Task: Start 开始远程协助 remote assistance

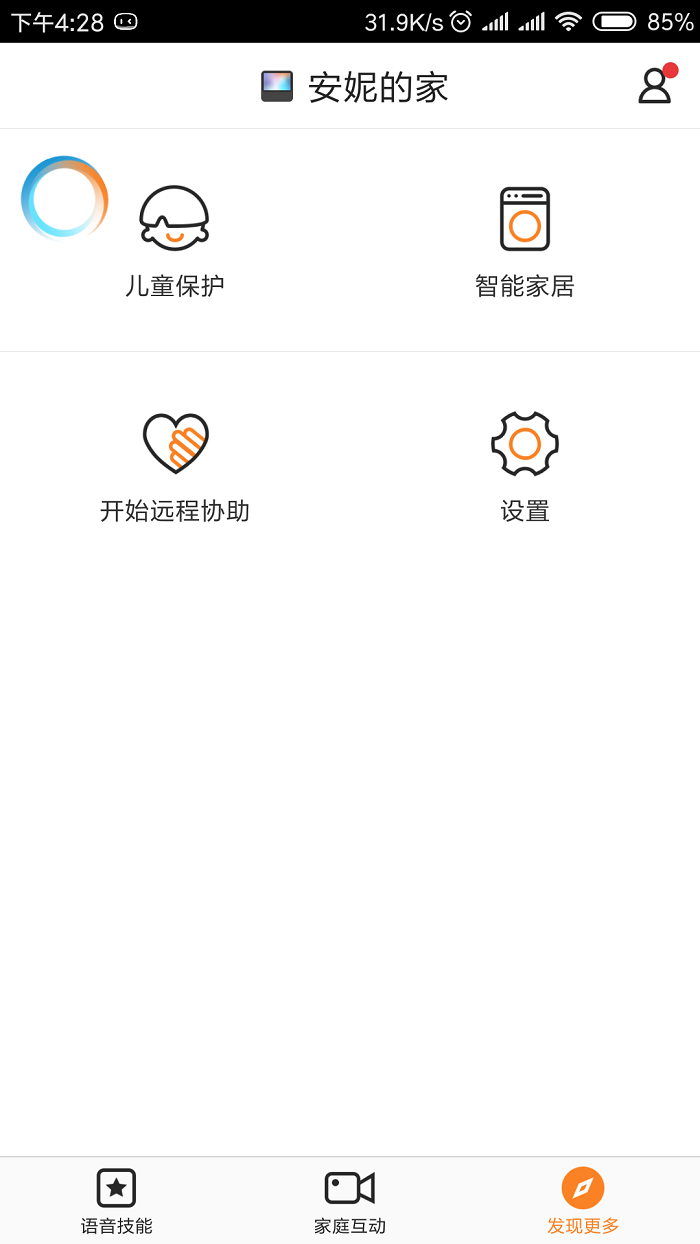Action: coord(174,466)
